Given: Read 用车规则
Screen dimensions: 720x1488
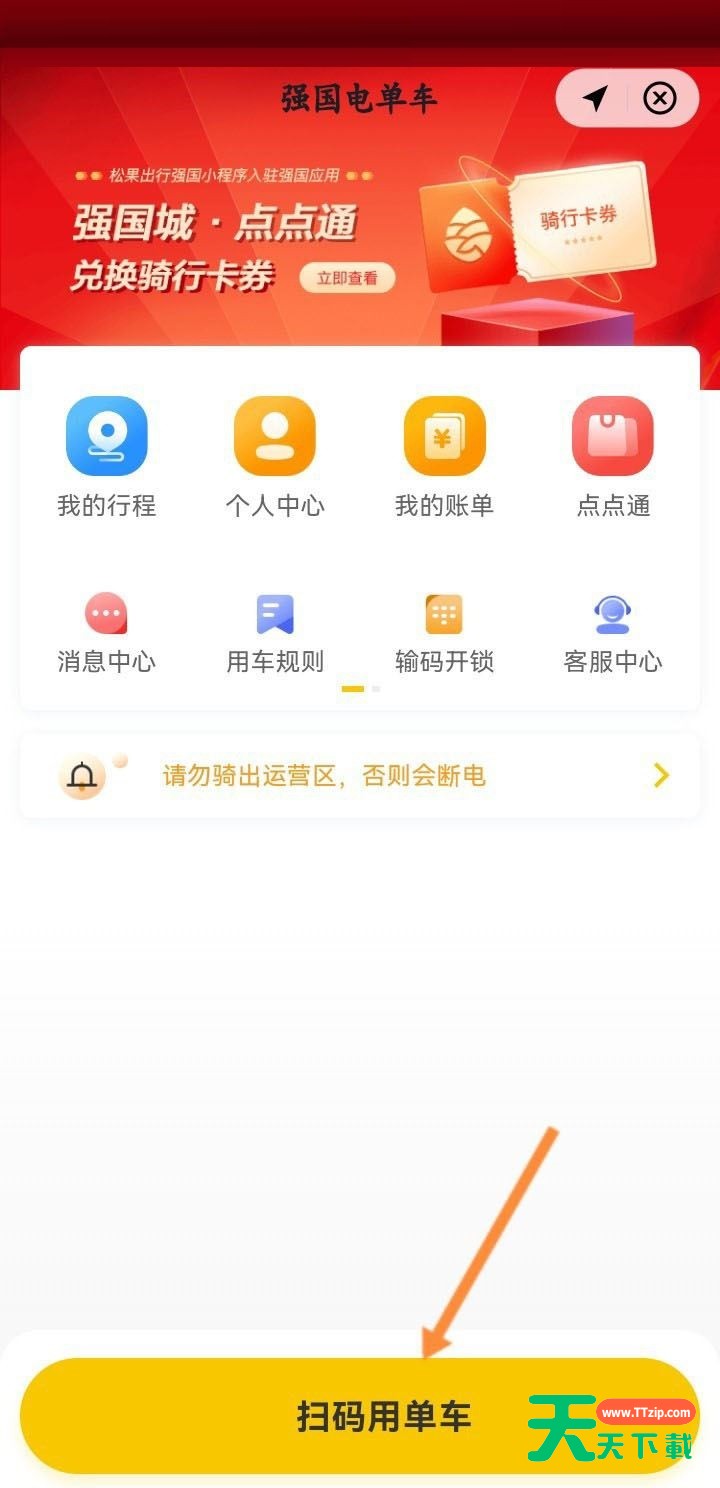Looking at the screenshot, I should coord(275,634).
